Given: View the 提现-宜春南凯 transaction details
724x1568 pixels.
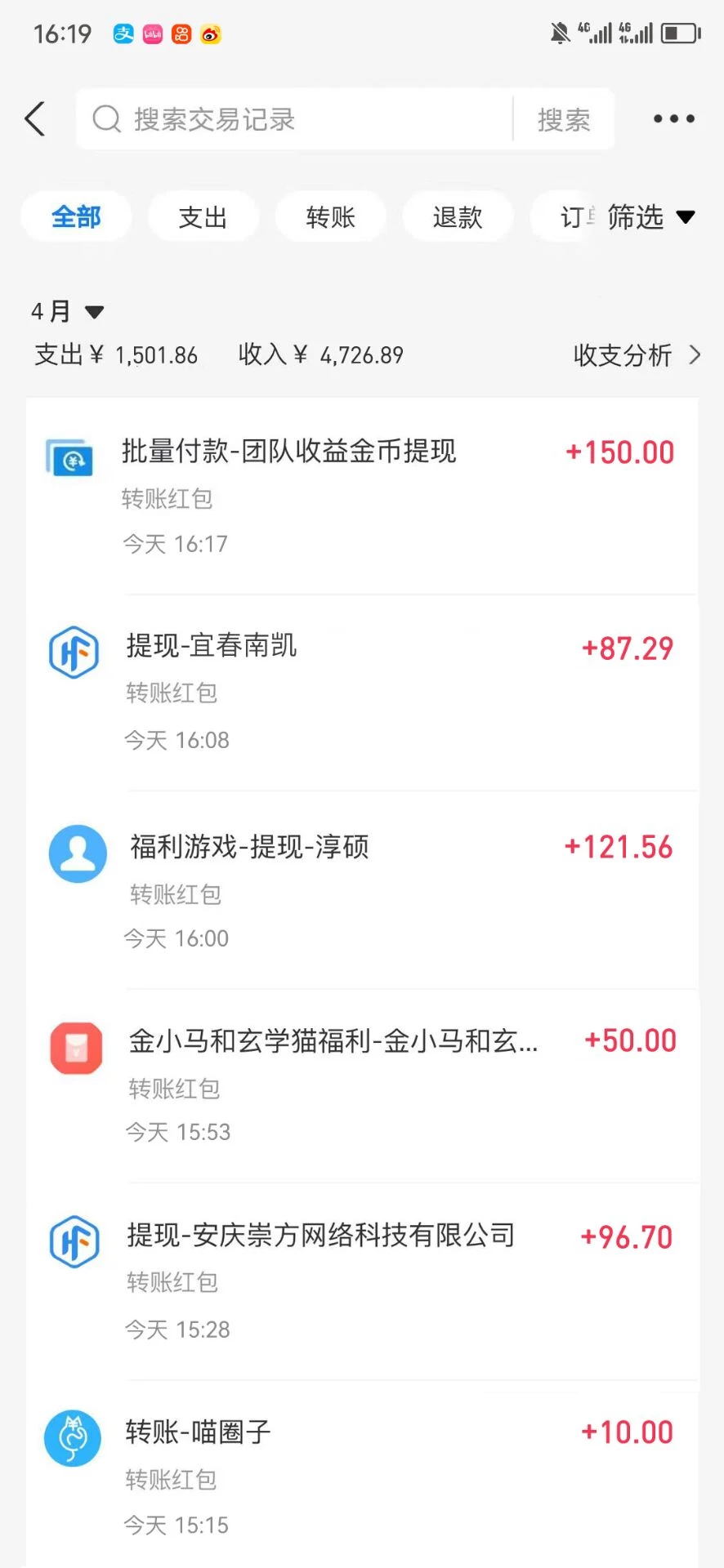Looking at the screenshot, I should click(x=361, y=692).
